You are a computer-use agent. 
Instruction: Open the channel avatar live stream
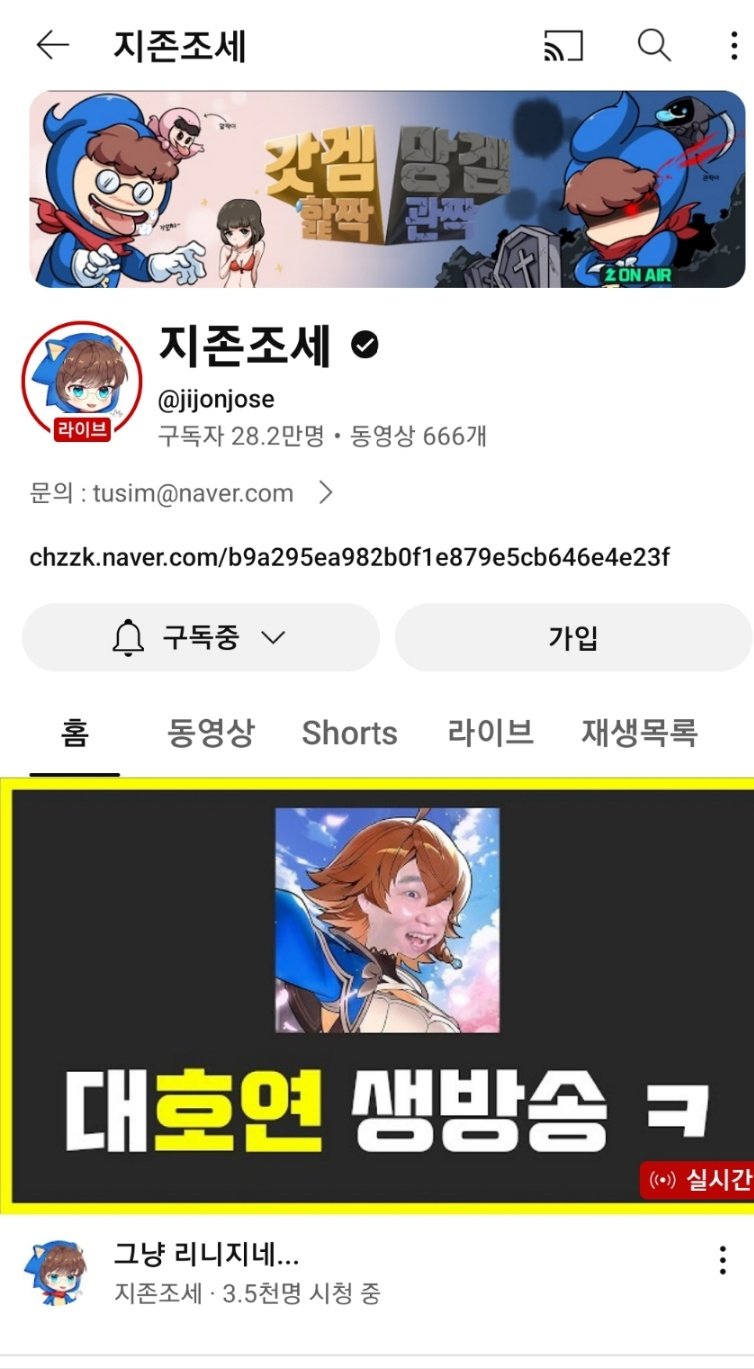(82, 382)
